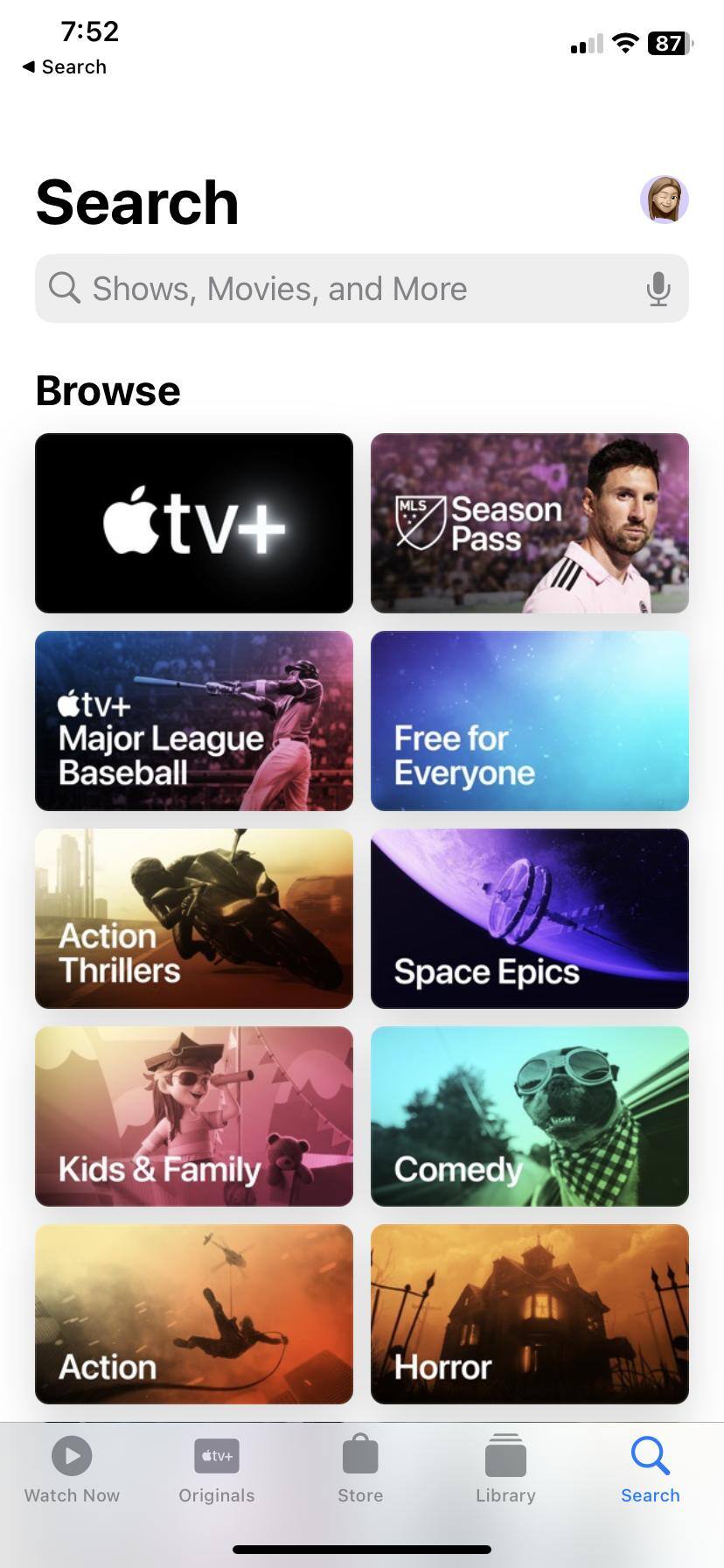Switch to the Store tab
This screenshot has height=1568, width=724.
point(360,1470)
